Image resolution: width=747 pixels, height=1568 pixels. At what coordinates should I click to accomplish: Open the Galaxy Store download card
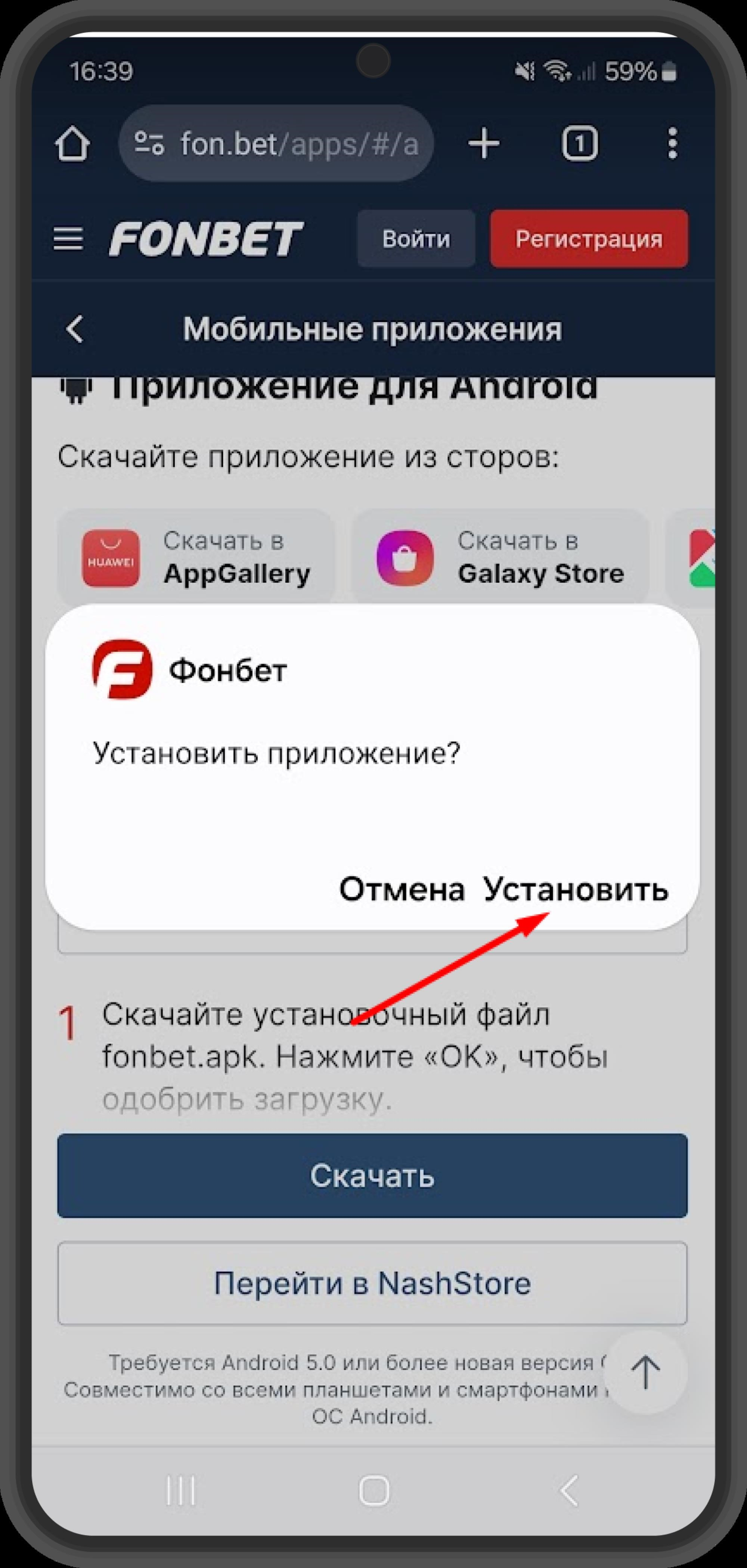tap(500, 557)
